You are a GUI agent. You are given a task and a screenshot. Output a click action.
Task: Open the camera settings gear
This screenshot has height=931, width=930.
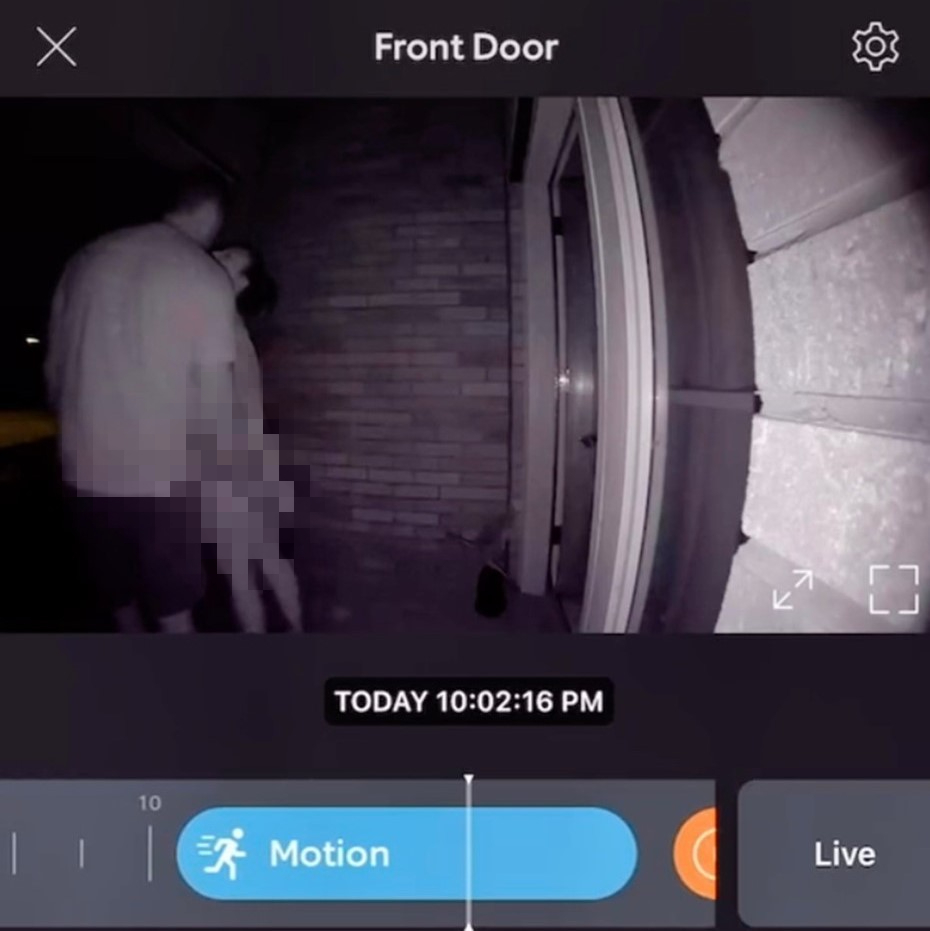[874, 47]
